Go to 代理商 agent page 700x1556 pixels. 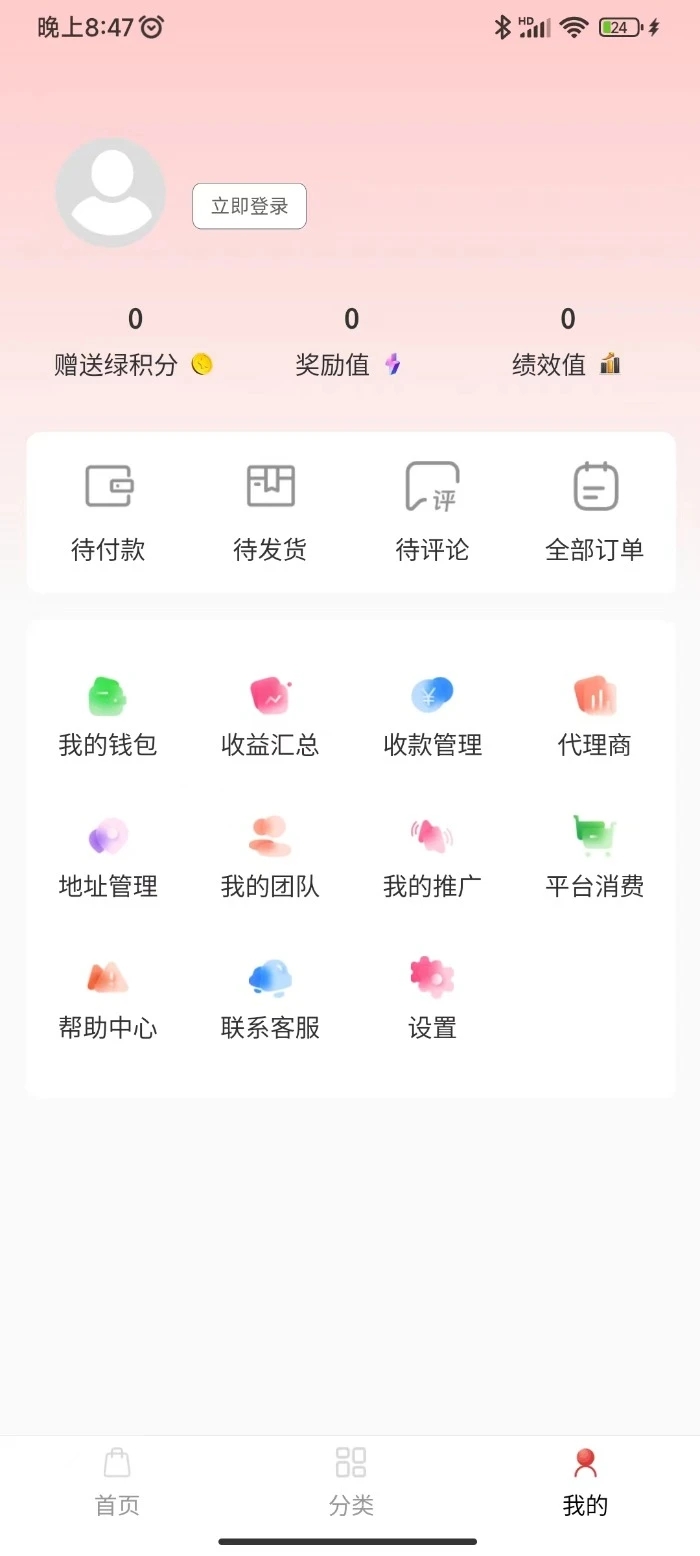click(x=594, y=716)
